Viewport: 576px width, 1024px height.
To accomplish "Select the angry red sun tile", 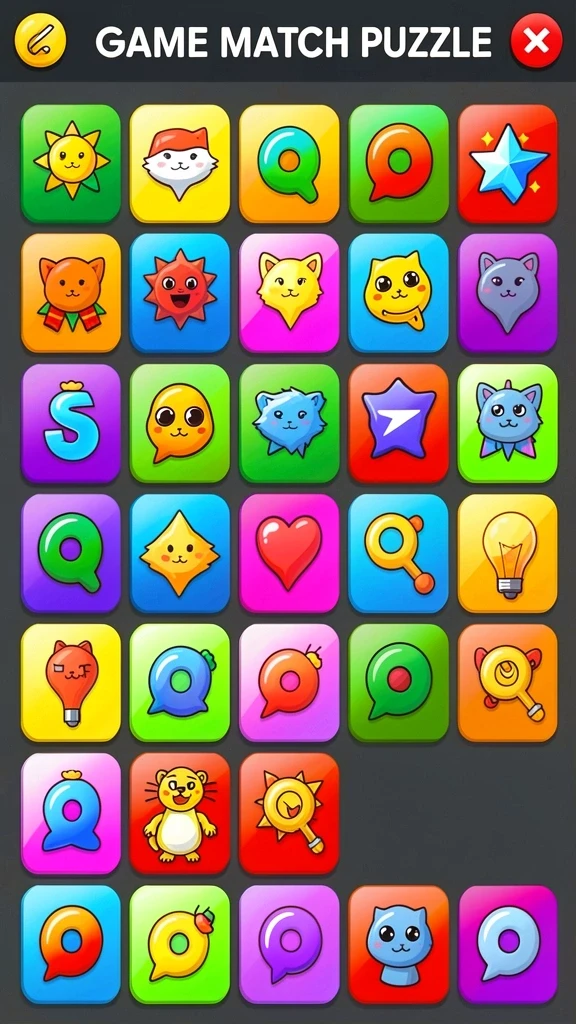I will [x=180, y=293].
